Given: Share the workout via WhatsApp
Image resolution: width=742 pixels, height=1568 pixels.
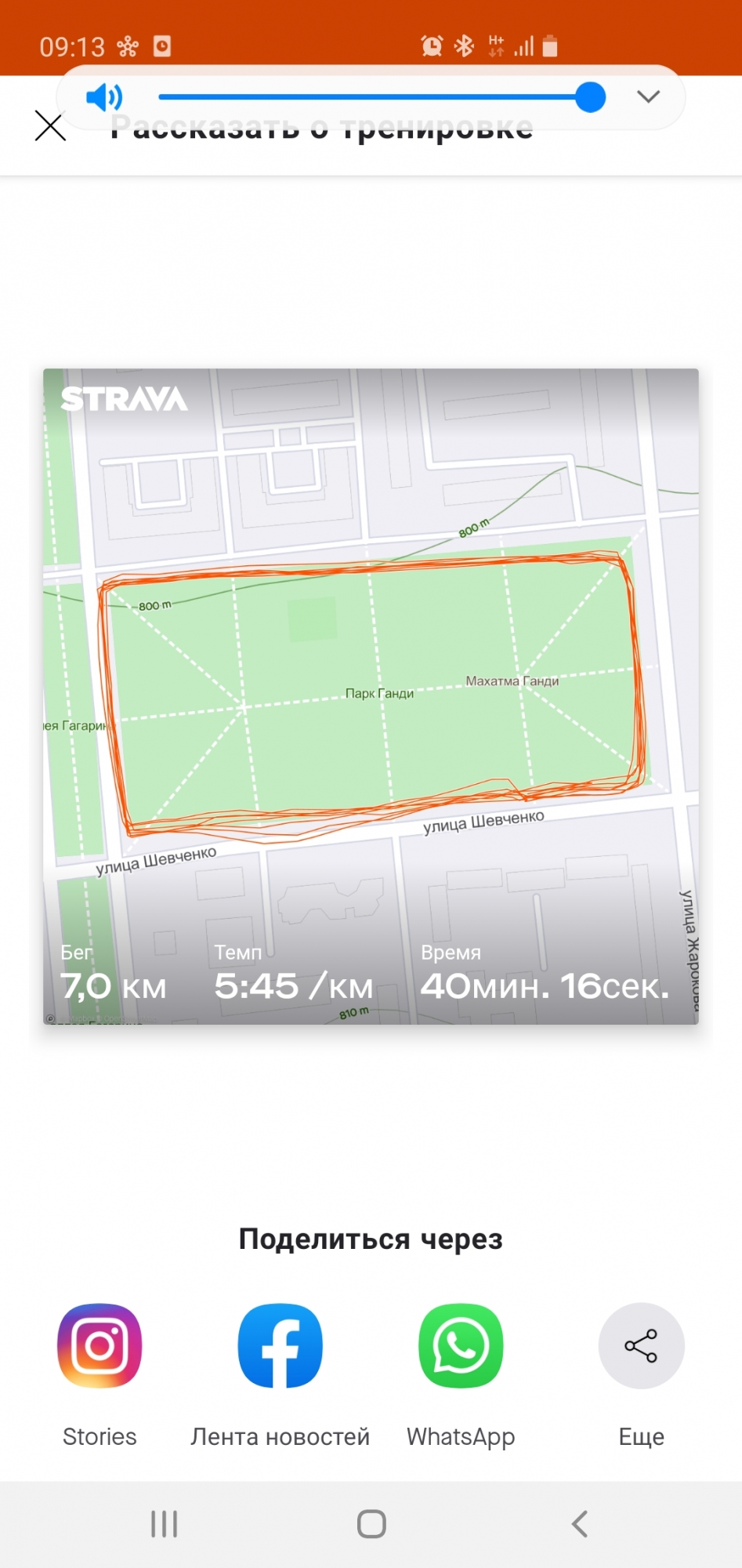Looking at the screenshot, I should [461, 1345].
